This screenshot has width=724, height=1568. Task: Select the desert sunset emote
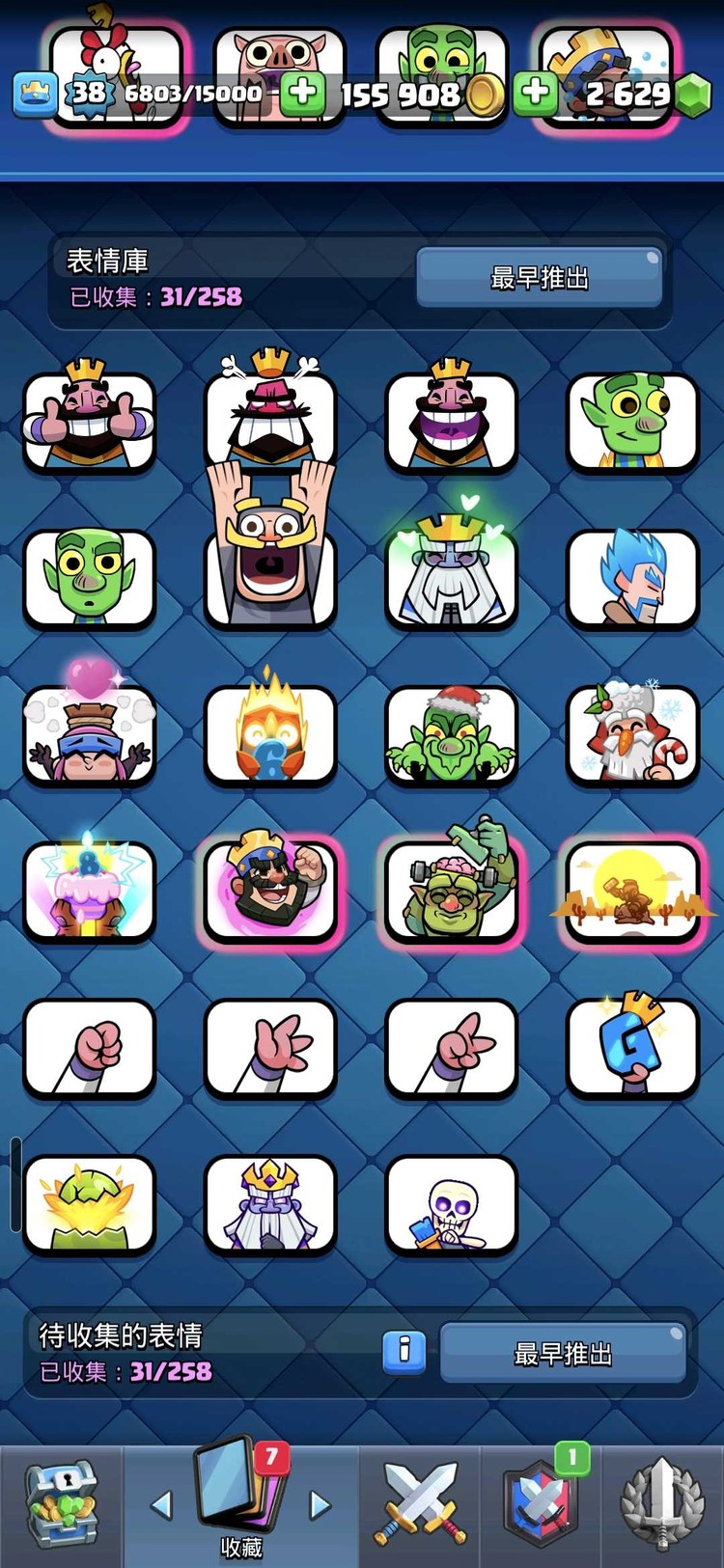[x=632, y=892]
